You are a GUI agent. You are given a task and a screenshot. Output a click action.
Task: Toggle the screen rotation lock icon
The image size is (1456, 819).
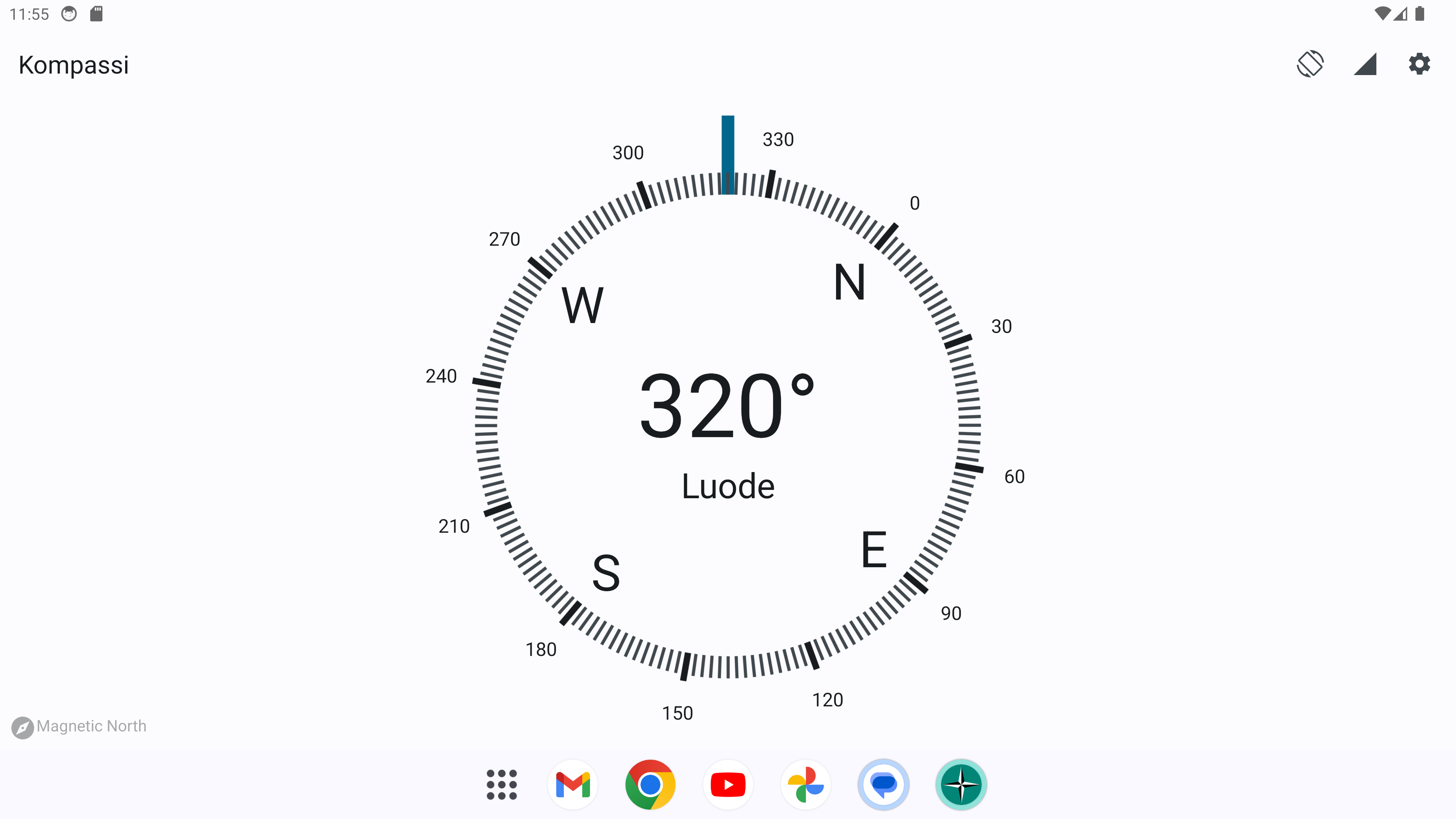coord(1310,64)
